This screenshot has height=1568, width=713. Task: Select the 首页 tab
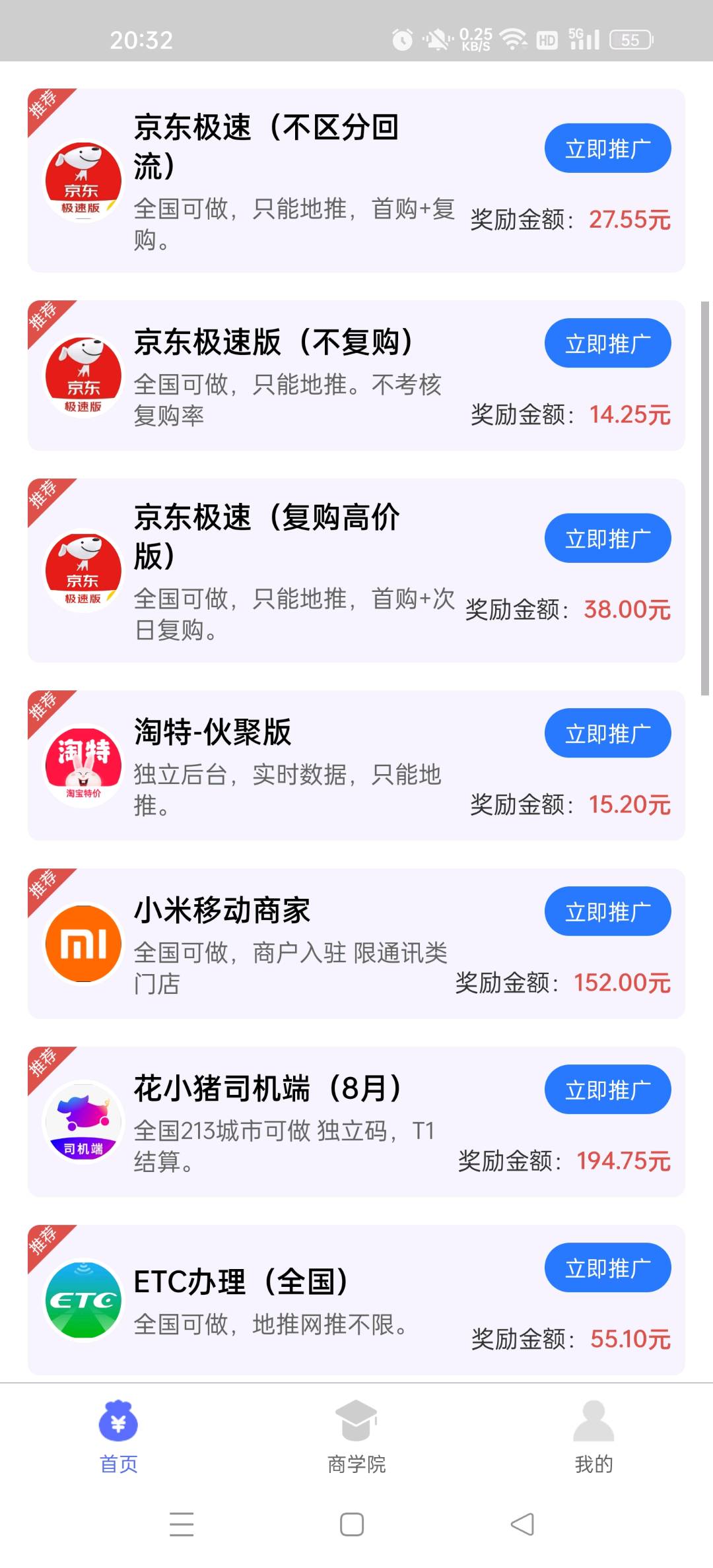(x=119, y=1437)
